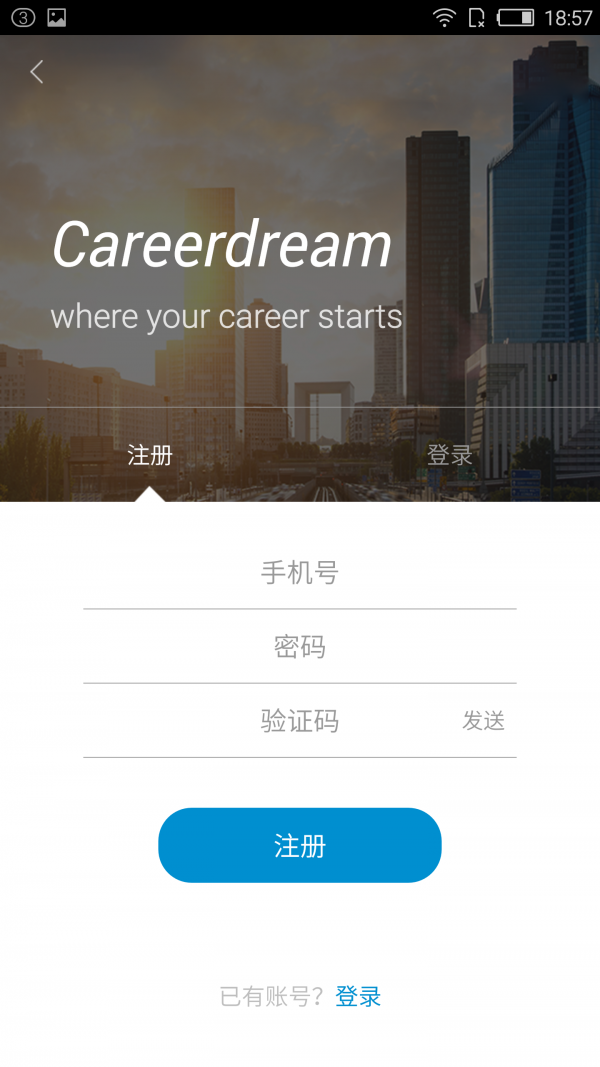Open the 登录 link beside 已有账号
Viewport: 600px width, 1067px height.
click(x=358, y=997)
